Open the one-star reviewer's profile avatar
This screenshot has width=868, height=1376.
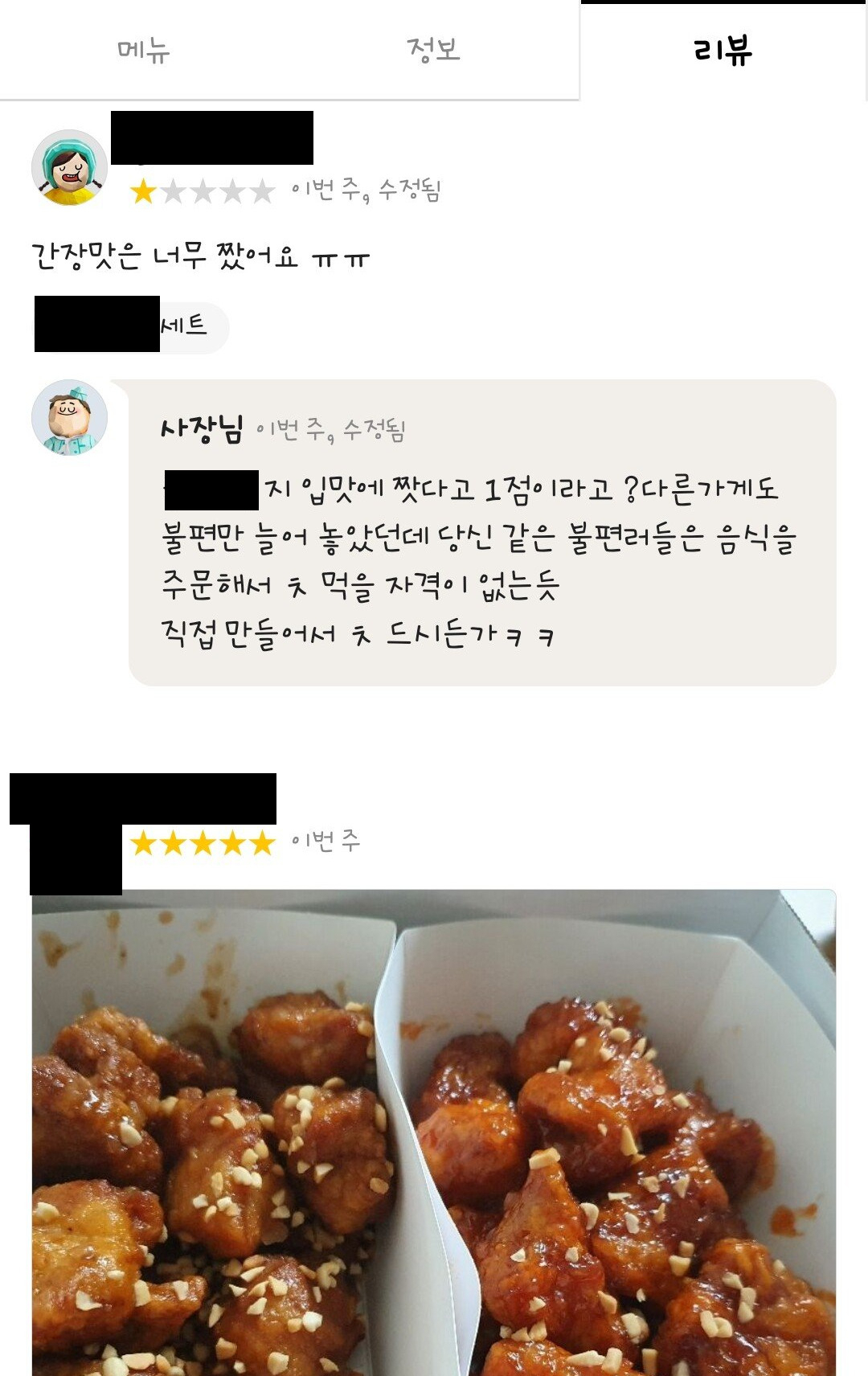pos(69,167)
